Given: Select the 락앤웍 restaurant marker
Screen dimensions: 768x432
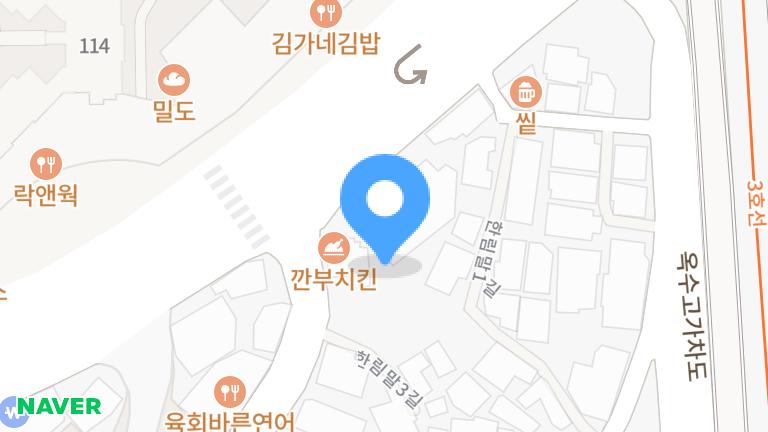Looking at the screenshot, I should click(46, 163).
